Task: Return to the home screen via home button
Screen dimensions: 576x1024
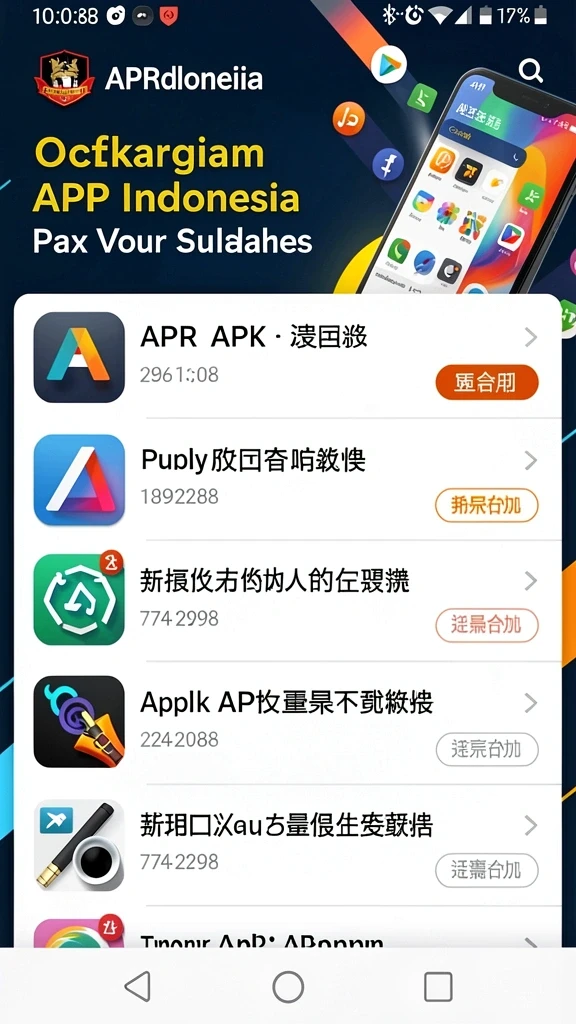Action: pos(288,985)
